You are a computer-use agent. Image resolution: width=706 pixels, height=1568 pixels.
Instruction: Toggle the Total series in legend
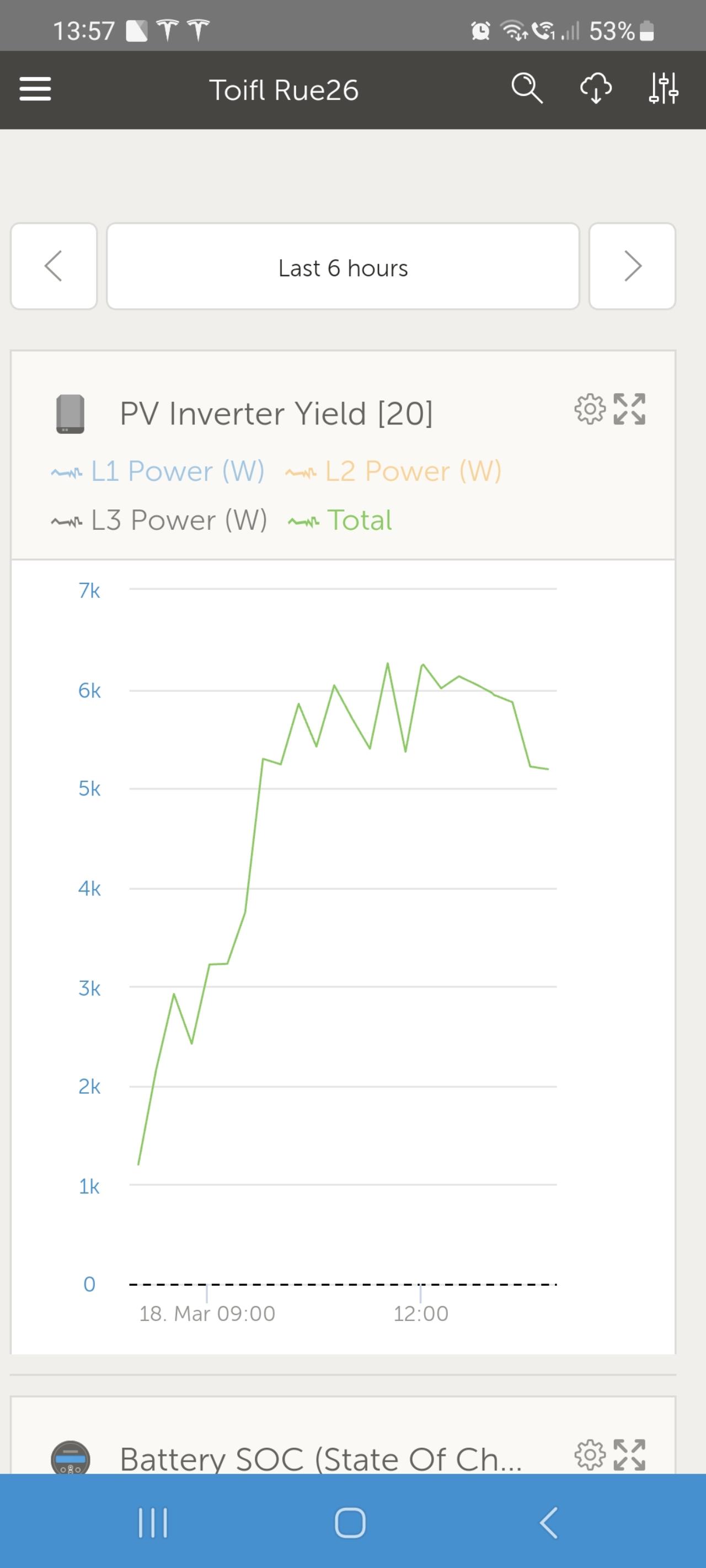click(340, 521)
